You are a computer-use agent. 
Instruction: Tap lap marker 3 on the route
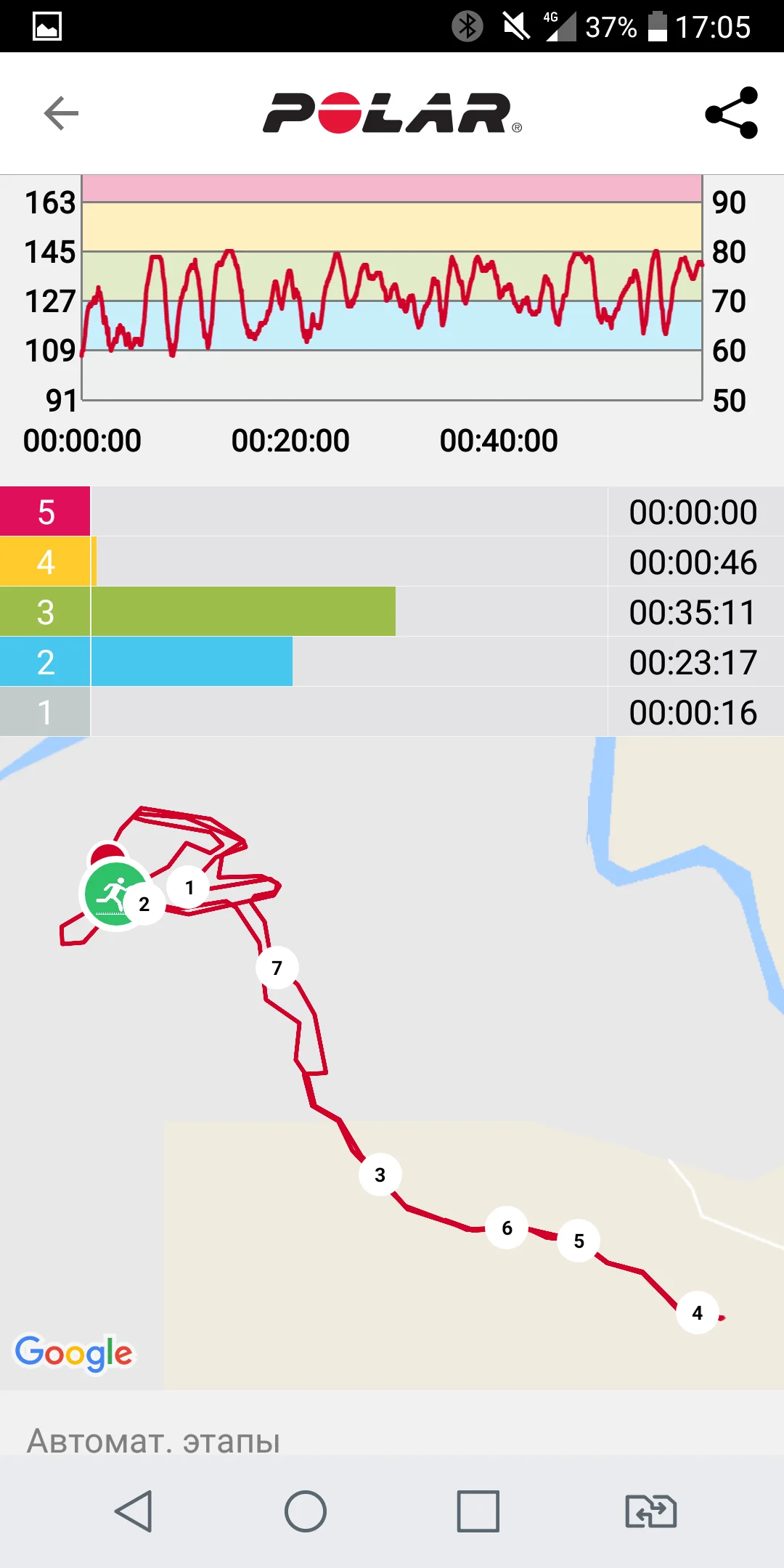(380, 1175)
